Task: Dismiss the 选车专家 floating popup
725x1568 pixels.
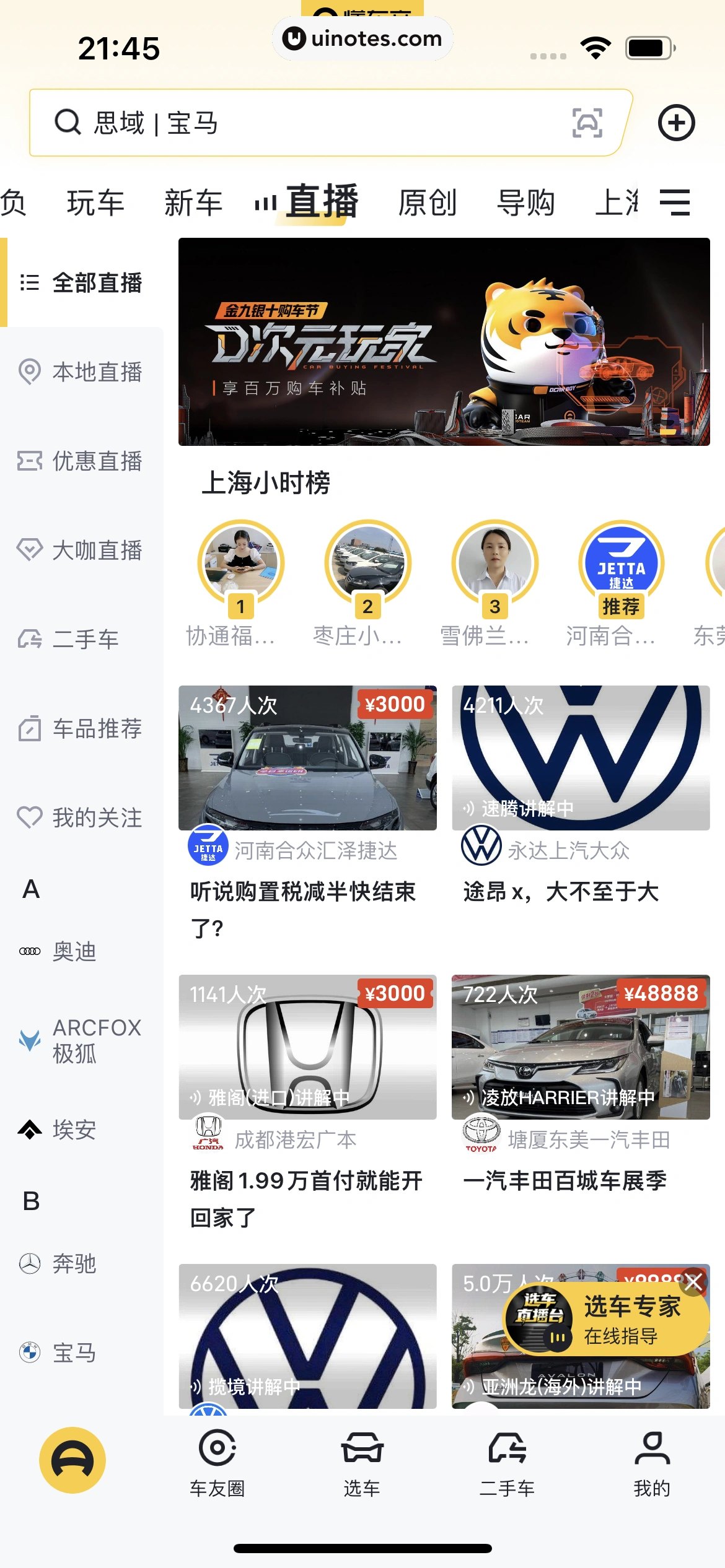Action: [693, 1283]
